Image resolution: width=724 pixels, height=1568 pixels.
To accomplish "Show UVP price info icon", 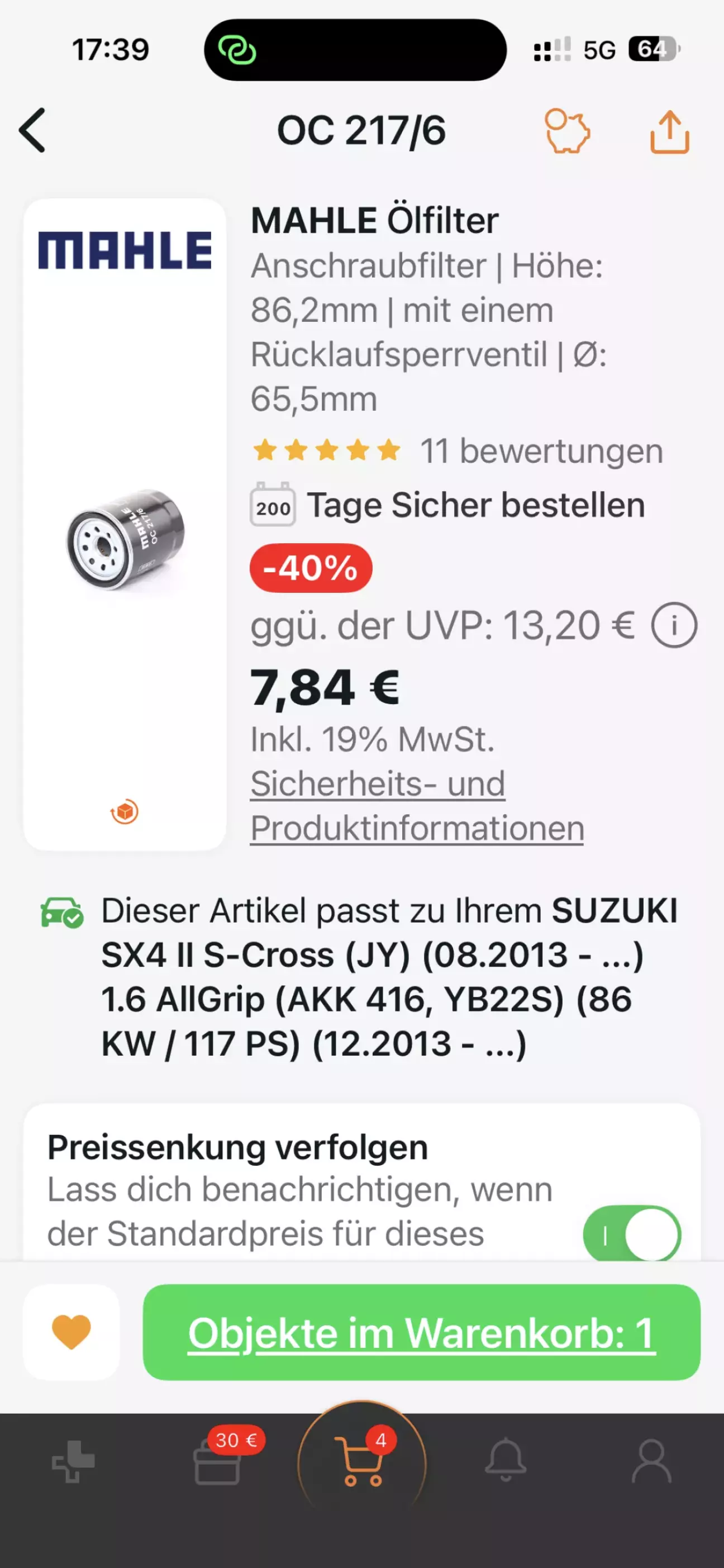I will coord(674,625).
